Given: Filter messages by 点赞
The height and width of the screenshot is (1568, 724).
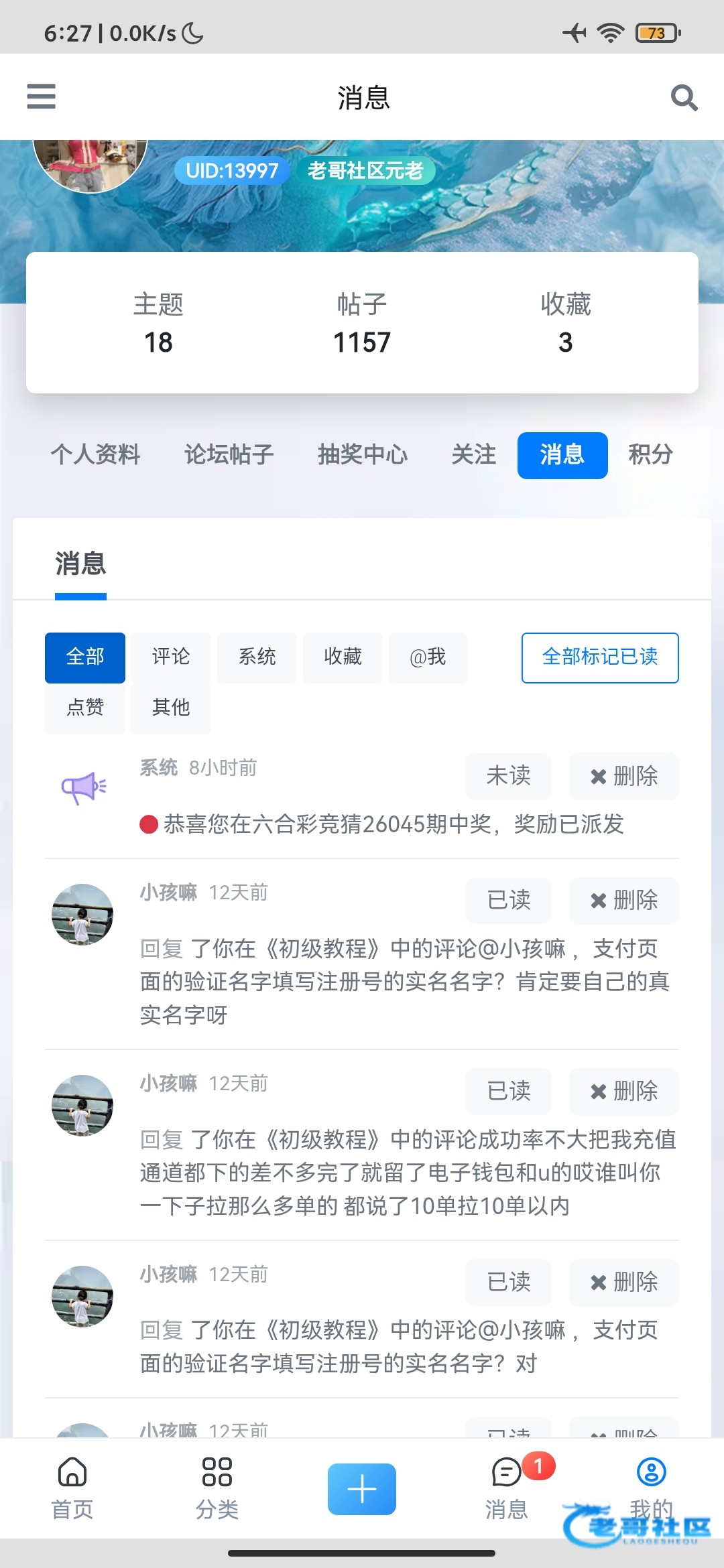Looking at the screenshot, I should point(85,708).
